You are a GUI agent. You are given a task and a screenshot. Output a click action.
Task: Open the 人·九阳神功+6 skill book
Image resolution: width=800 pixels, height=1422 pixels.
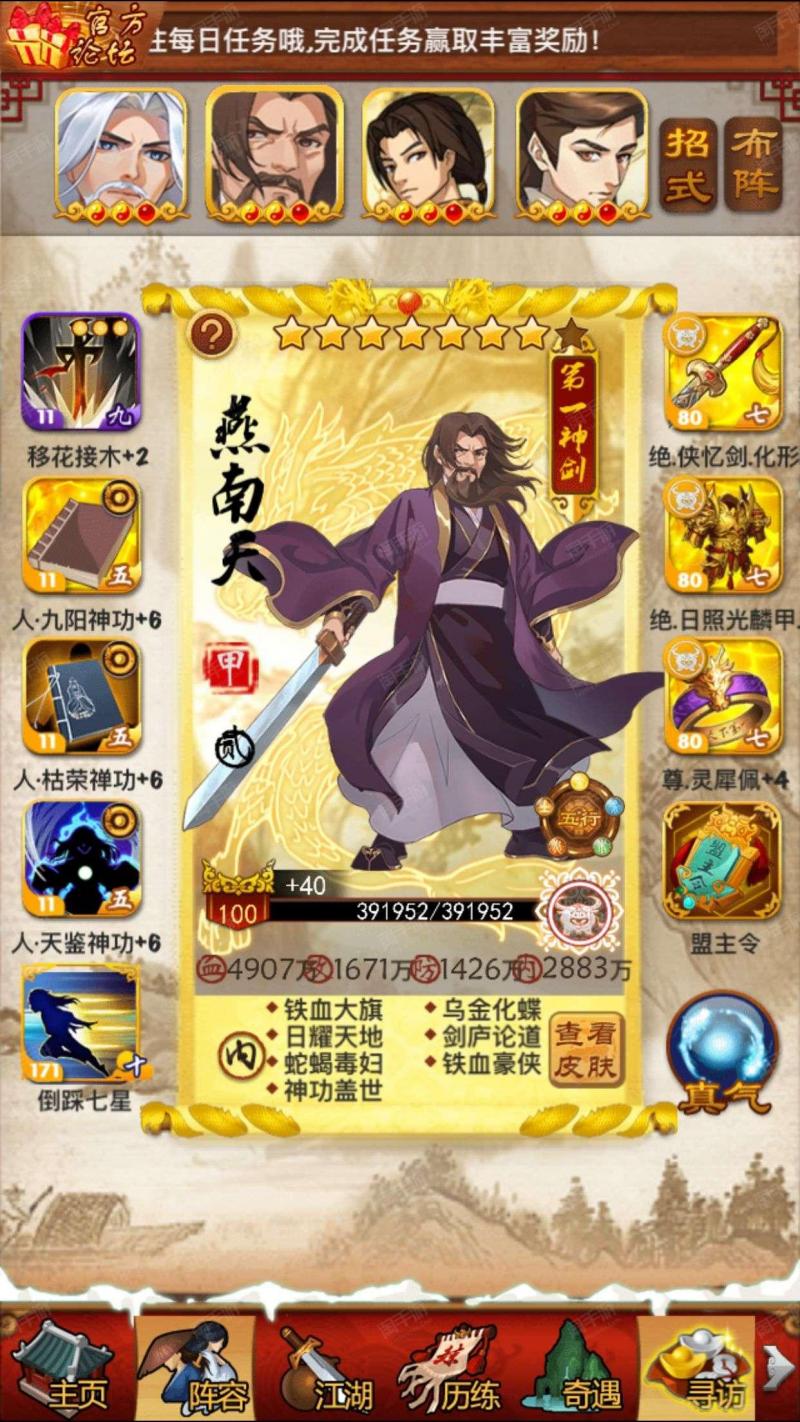(x=82, y=535)
